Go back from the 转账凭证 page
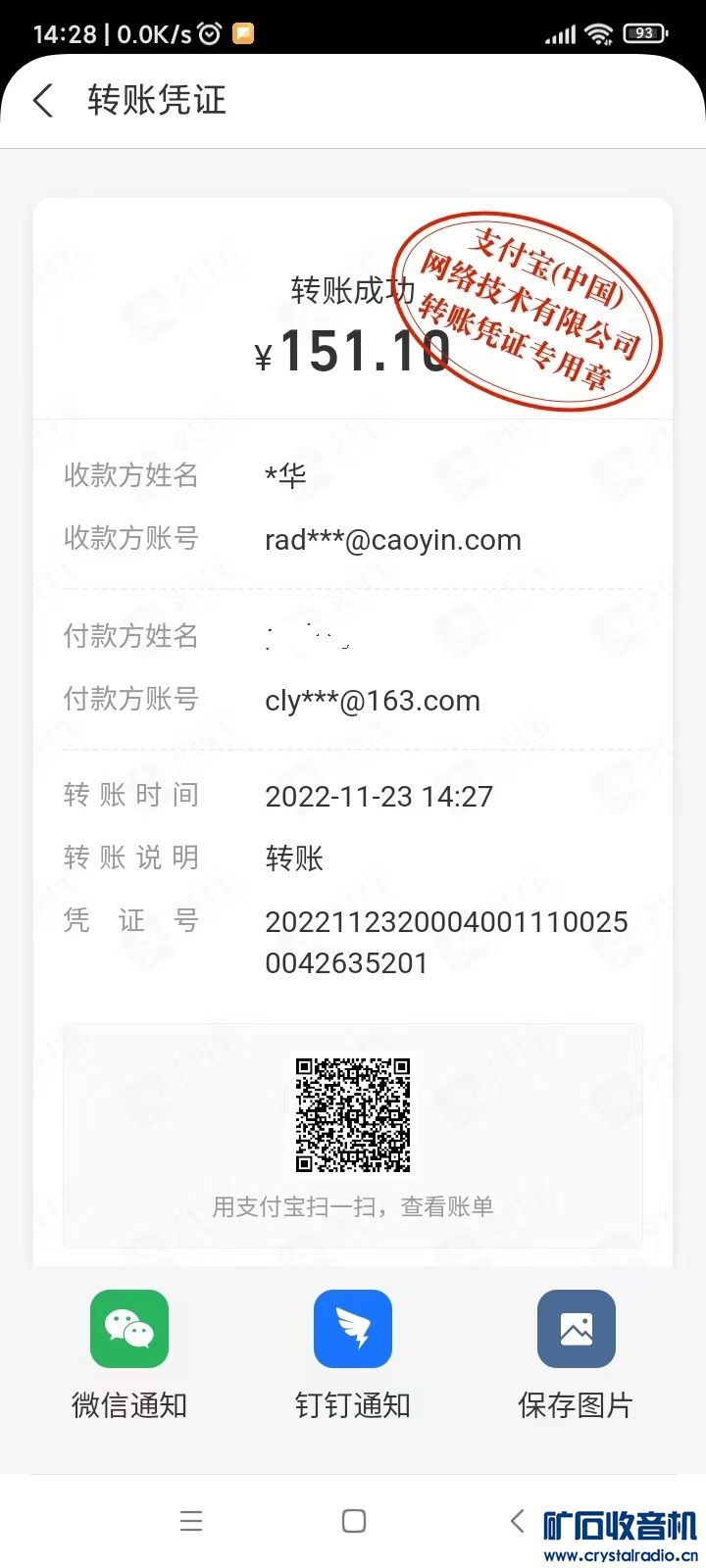This screenshot has height=1568, width=706. [x=43, y=101]
